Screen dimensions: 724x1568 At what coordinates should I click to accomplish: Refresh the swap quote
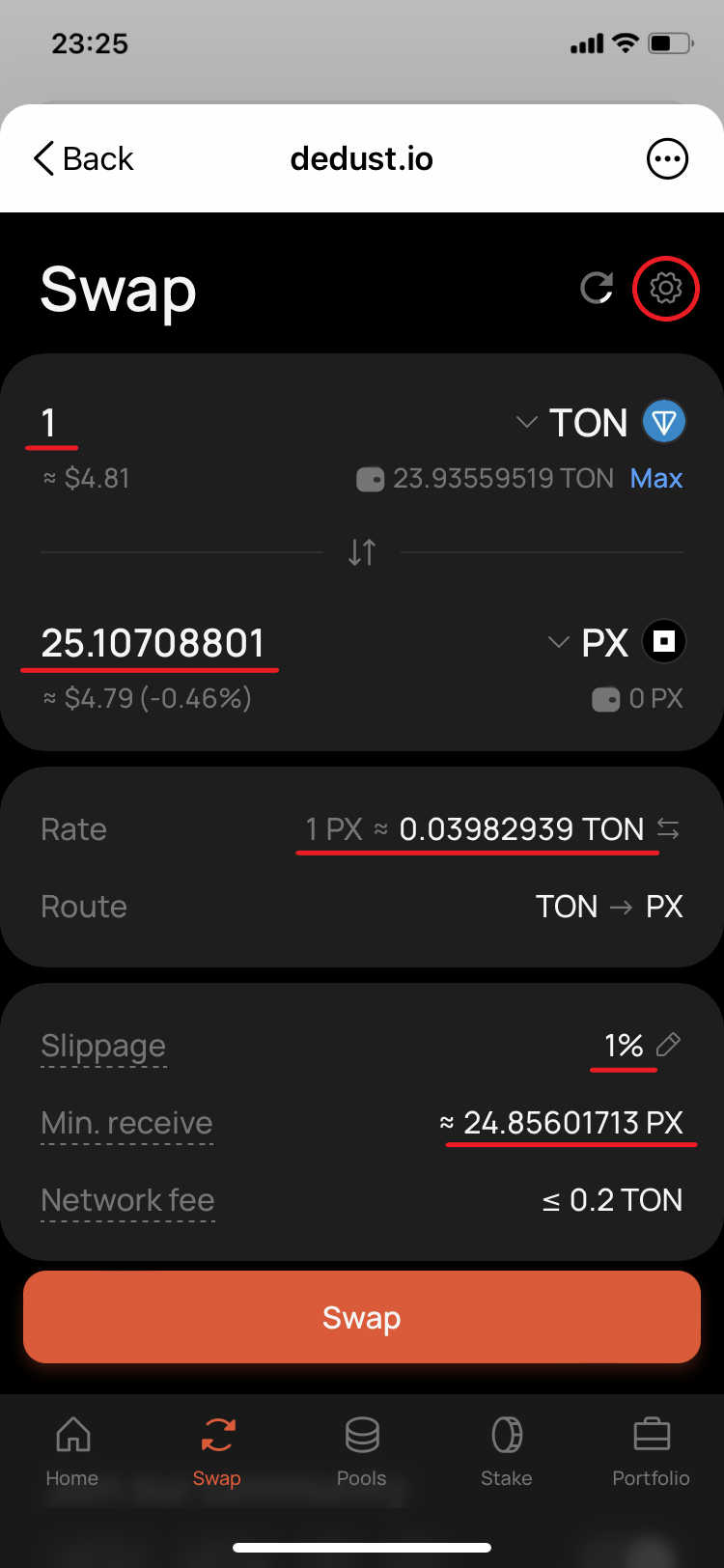[x=597, y=288]
